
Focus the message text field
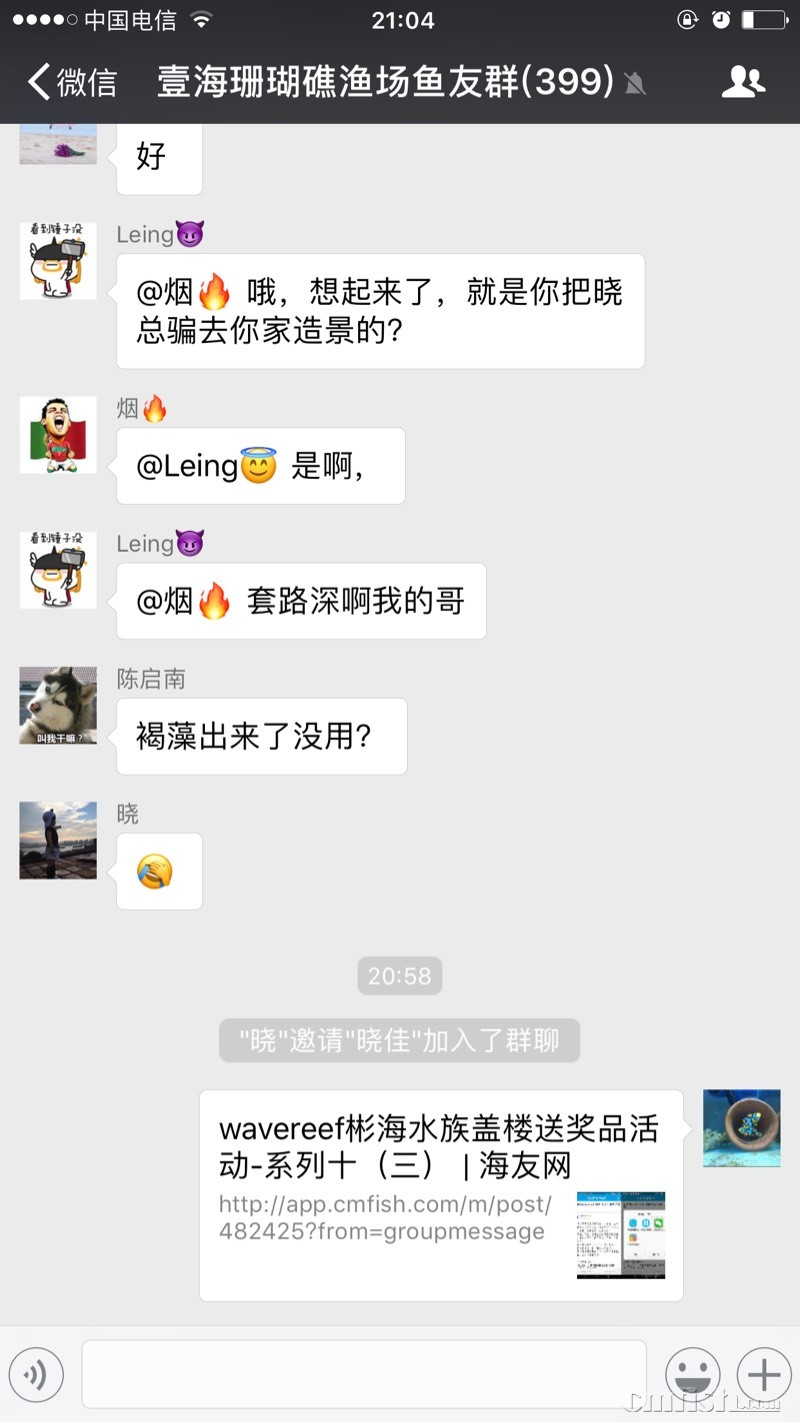364,1375
